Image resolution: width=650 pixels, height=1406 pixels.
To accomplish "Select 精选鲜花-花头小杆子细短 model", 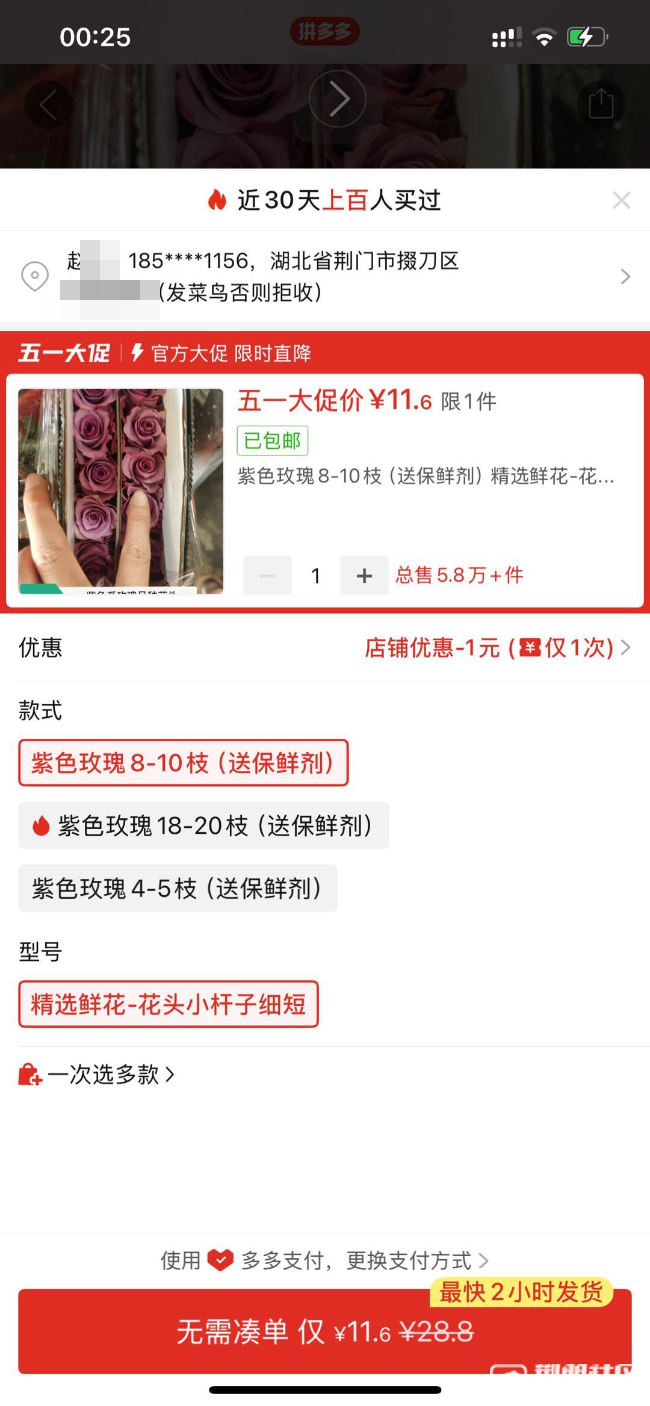I will pyautogui.click(x=168, y=1004).
